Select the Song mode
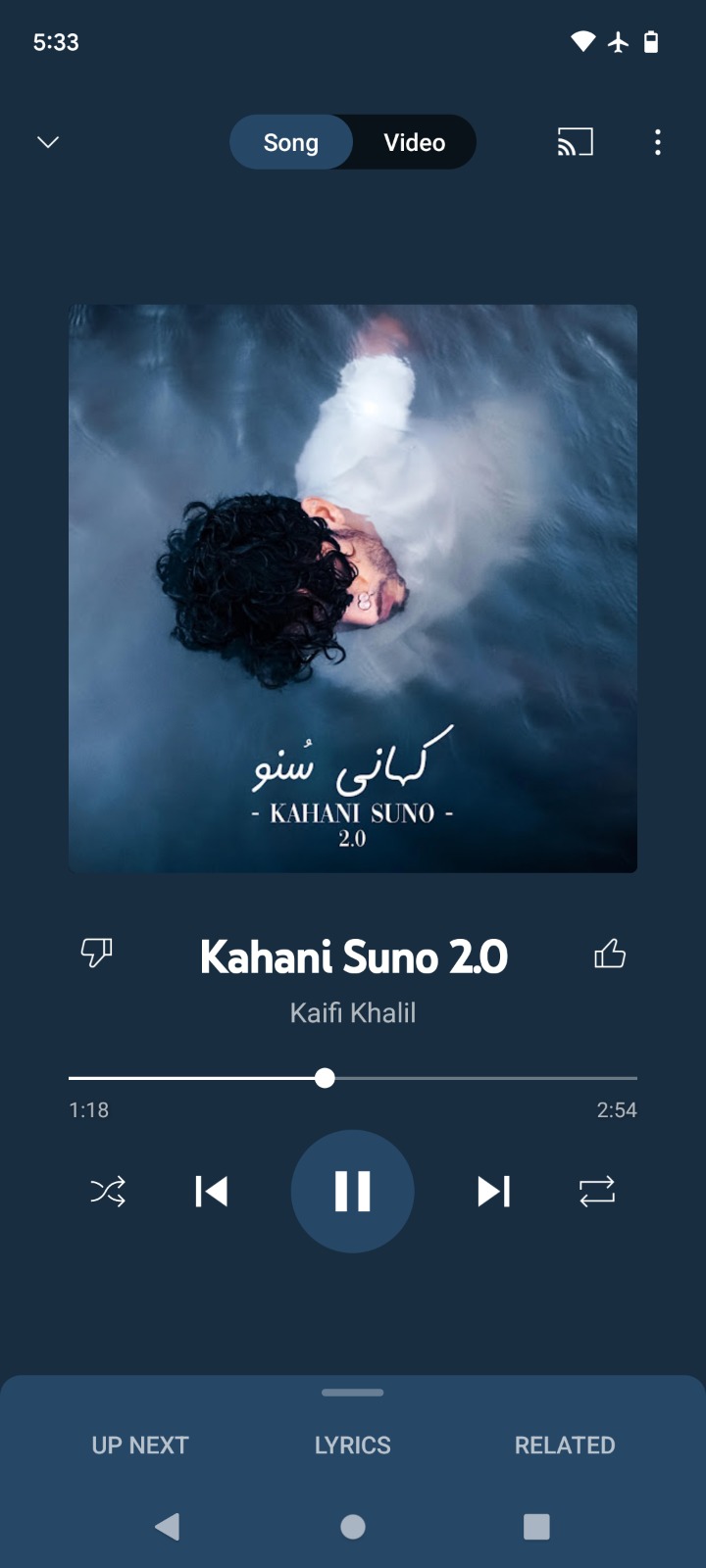This screenshot has width=706, height=1568. (291, 142)
